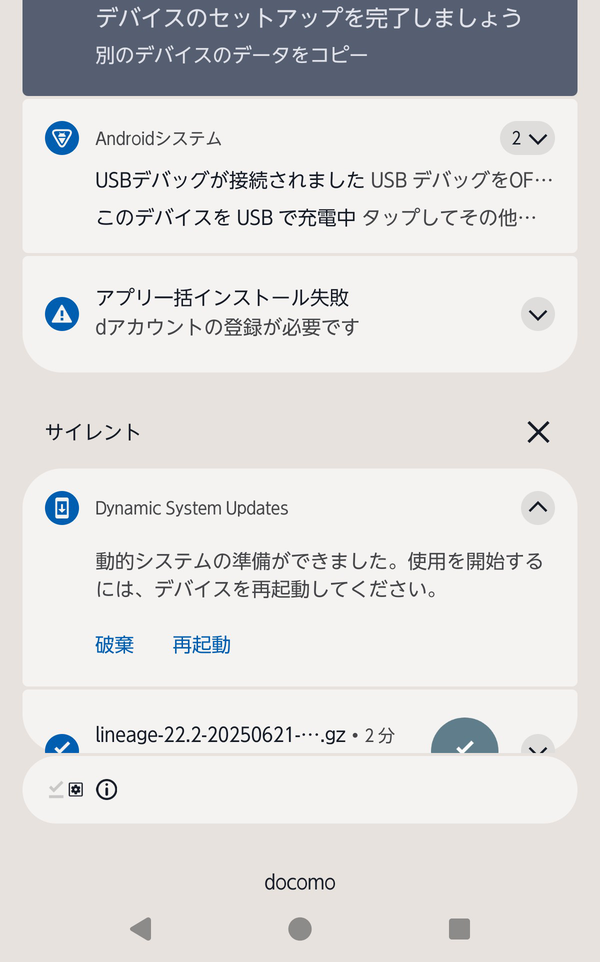Screen dimensions: 600x962
Task: Collapse the Dynamic System Updates notification
Action: 538,508
